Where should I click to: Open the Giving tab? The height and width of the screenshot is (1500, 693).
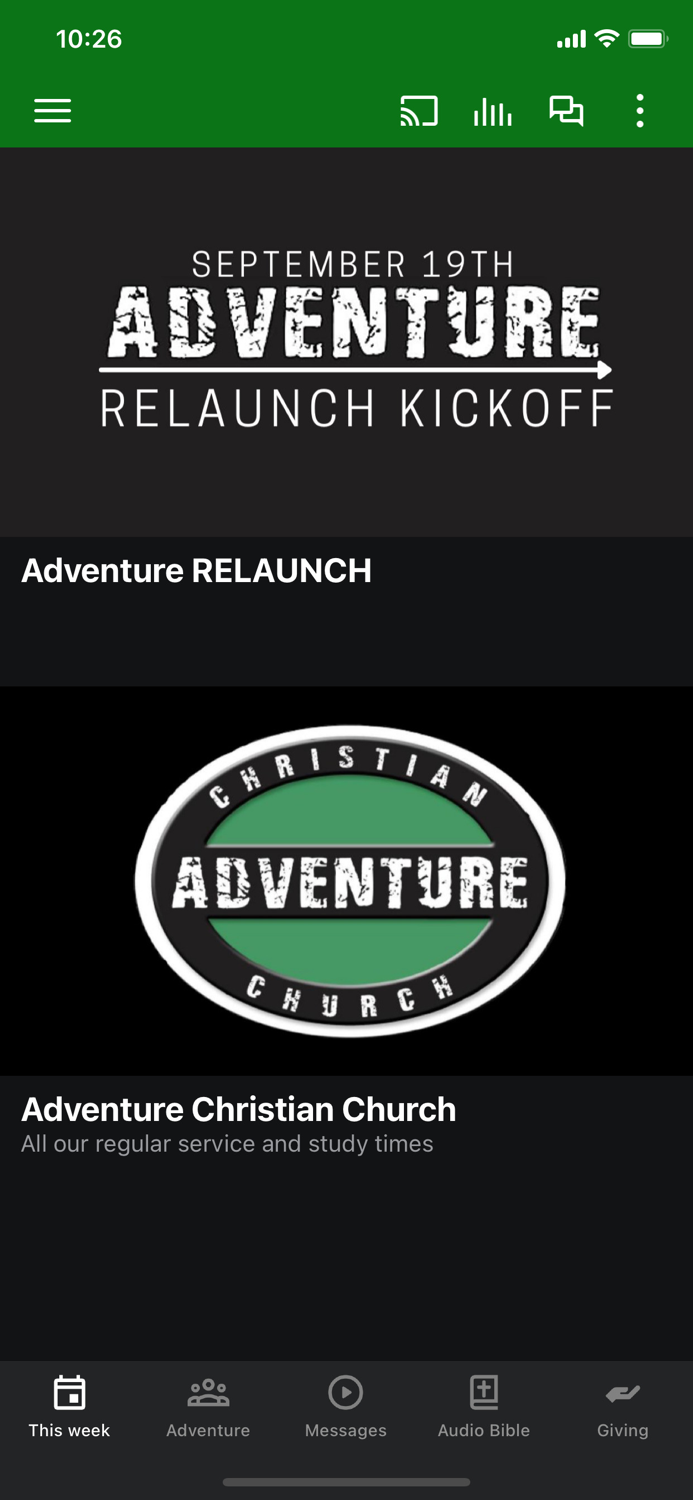point(622,1407)
